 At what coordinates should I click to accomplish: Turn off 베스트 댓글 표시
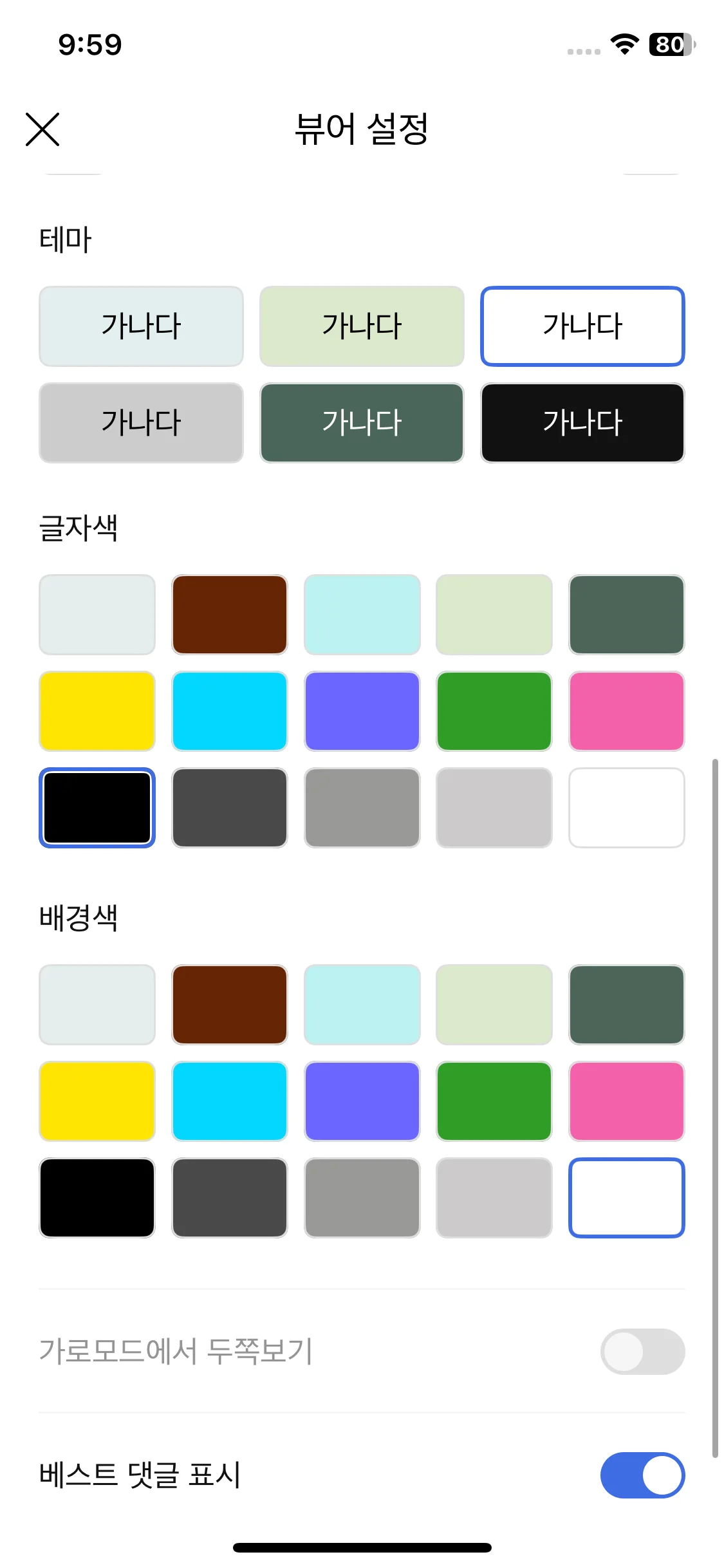pyautogui.click(x=642, y=1475)
